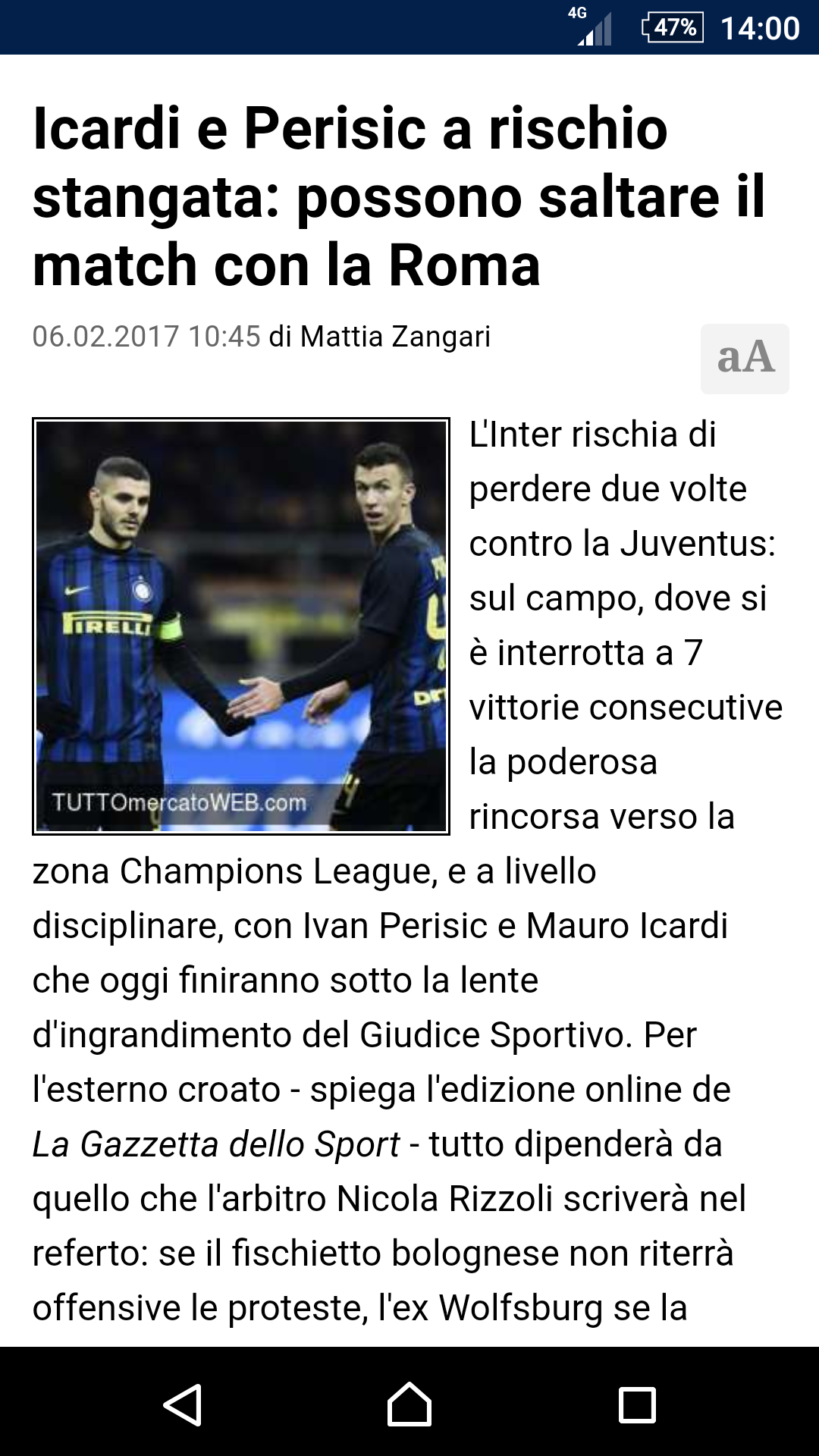This screenshot has height=1456, width=819.
Task: Go back with the system back button
Action: [x=183, y=1404]
